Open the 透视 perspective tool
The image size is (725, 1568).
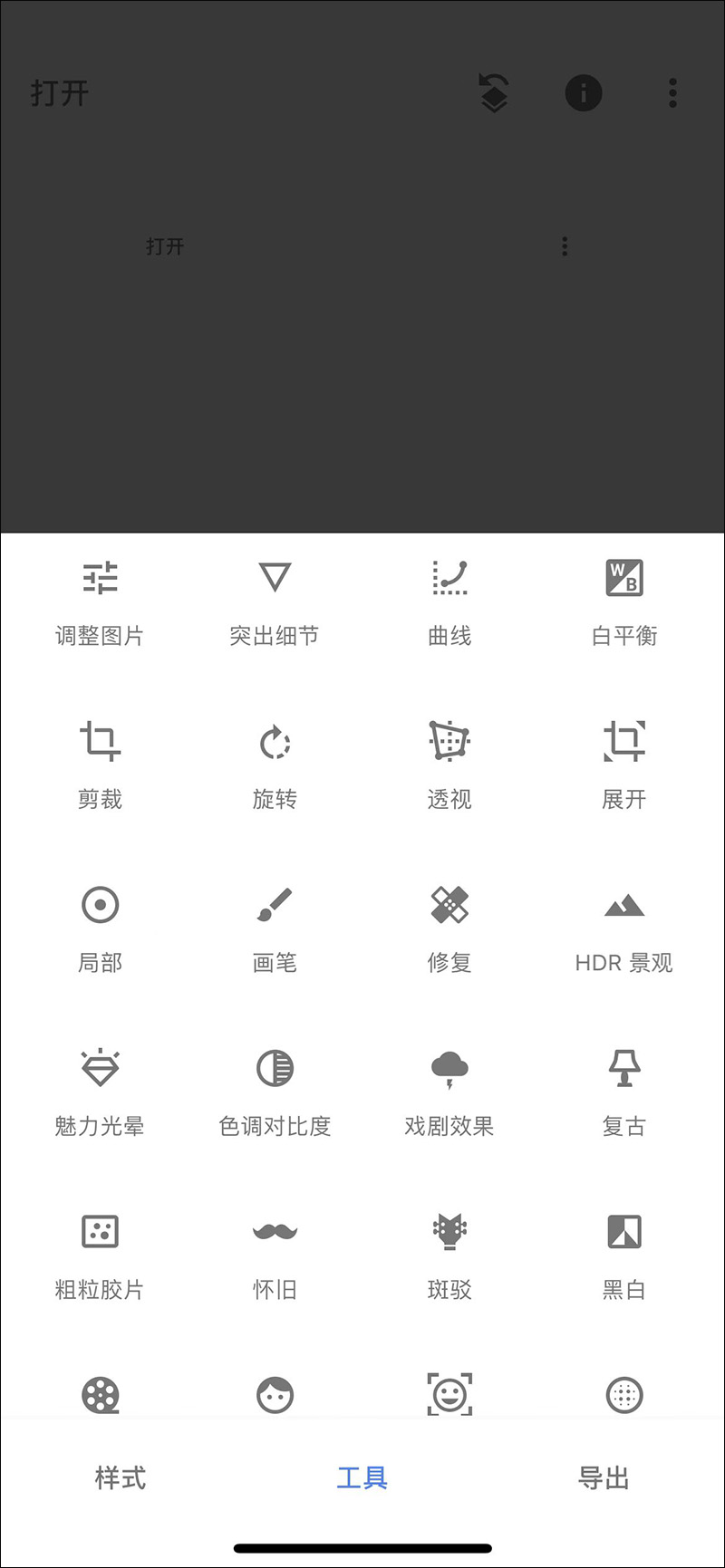449,764
